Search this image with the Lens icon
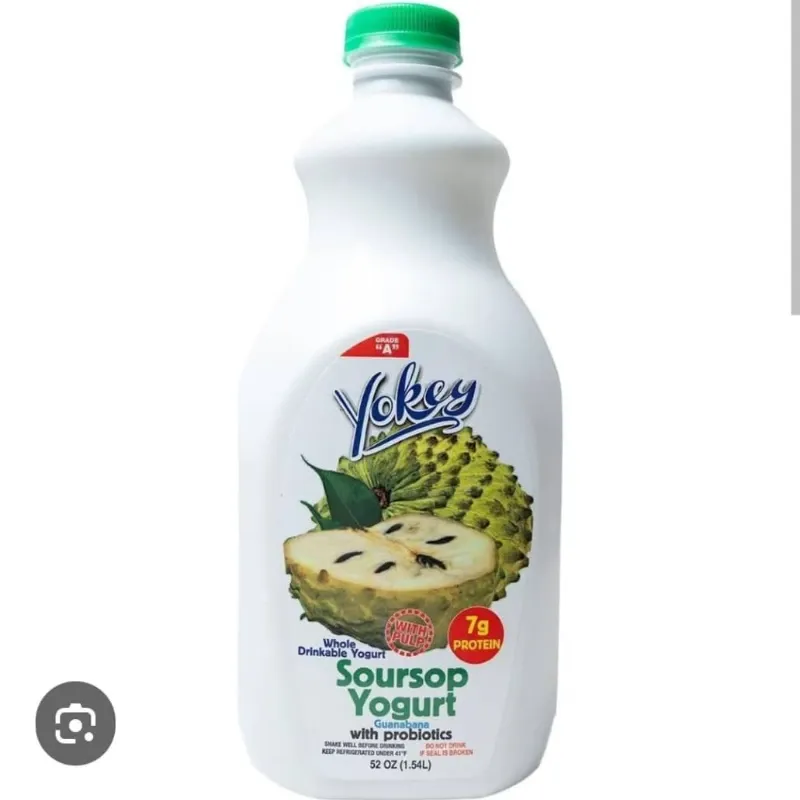 (76, 723)
